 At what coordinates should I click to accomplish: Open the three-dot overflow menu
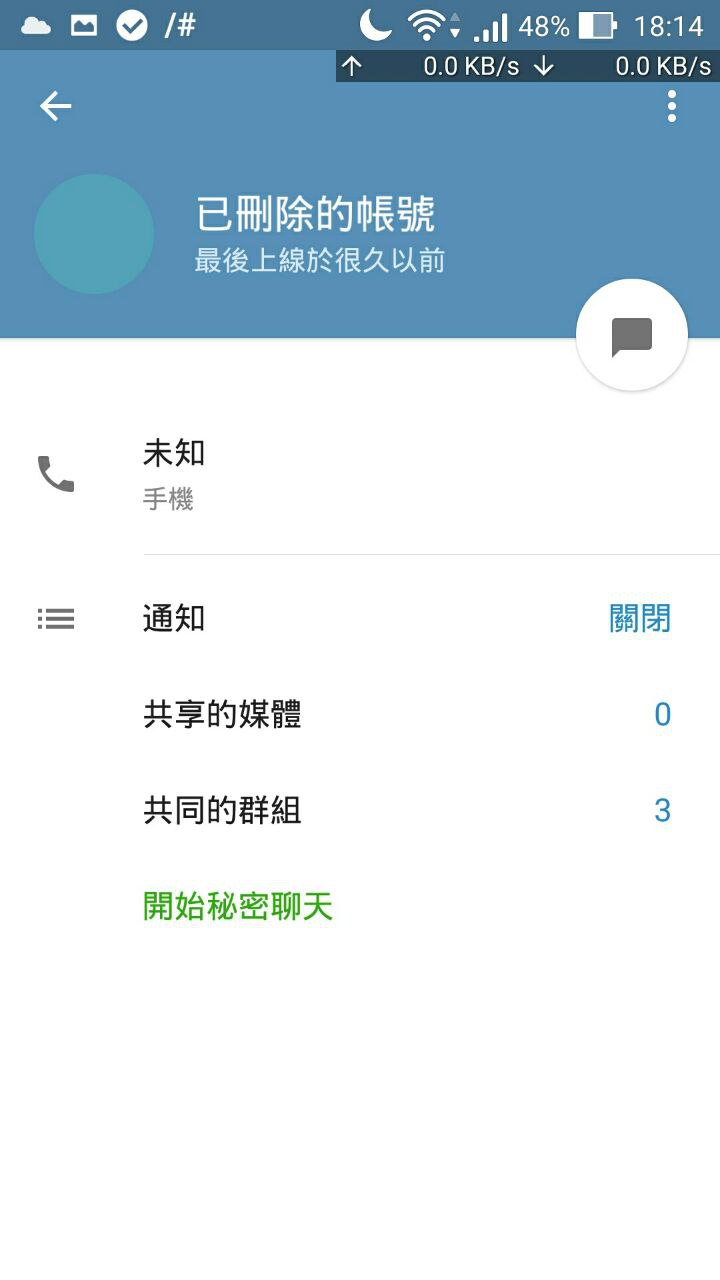[672, 106]
